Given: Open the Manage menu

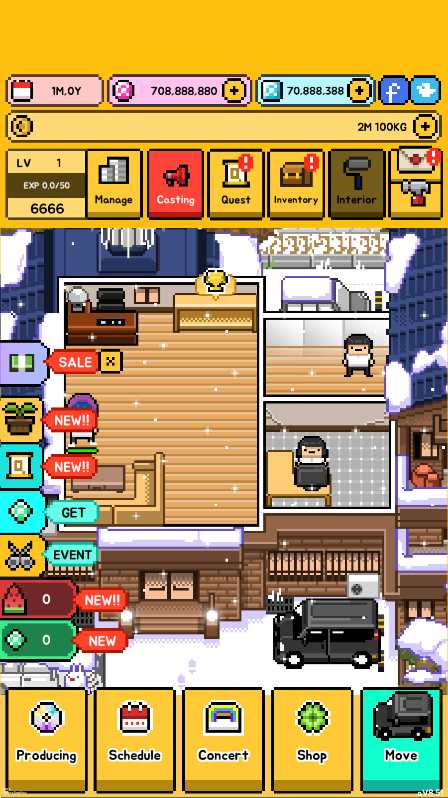Looking at the screenshot, I should [114, 184].
